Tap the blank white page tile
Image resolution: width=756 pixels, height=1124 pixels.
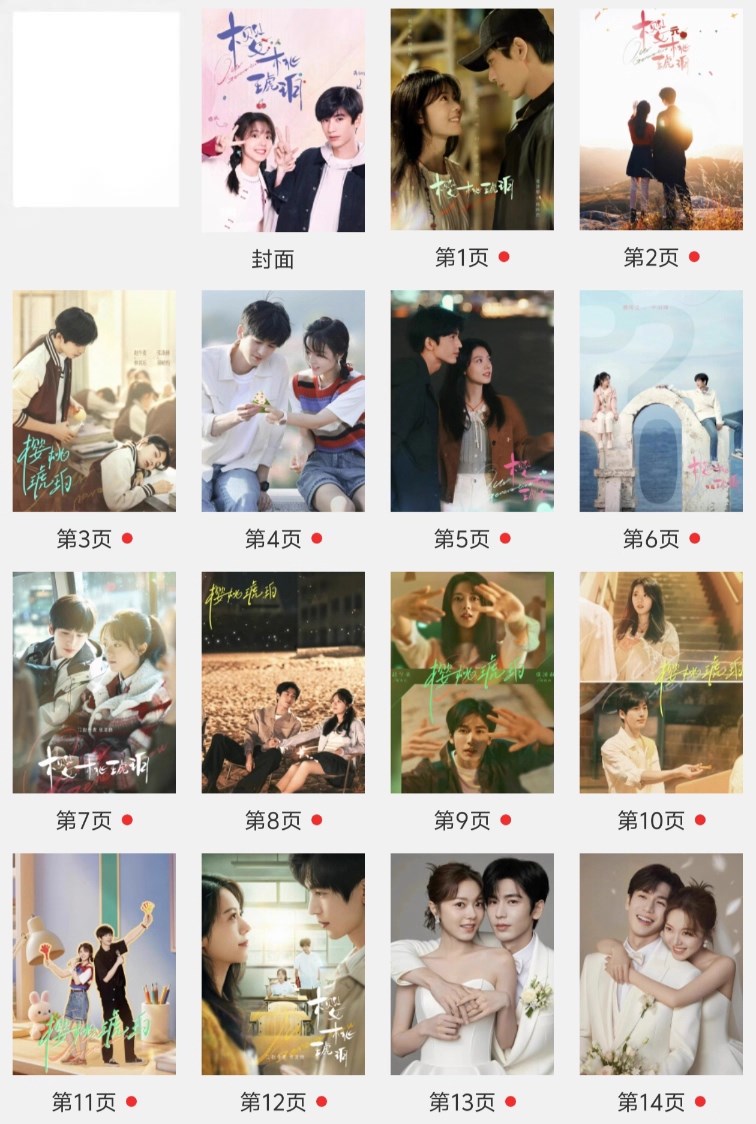[x=96, y=109]
